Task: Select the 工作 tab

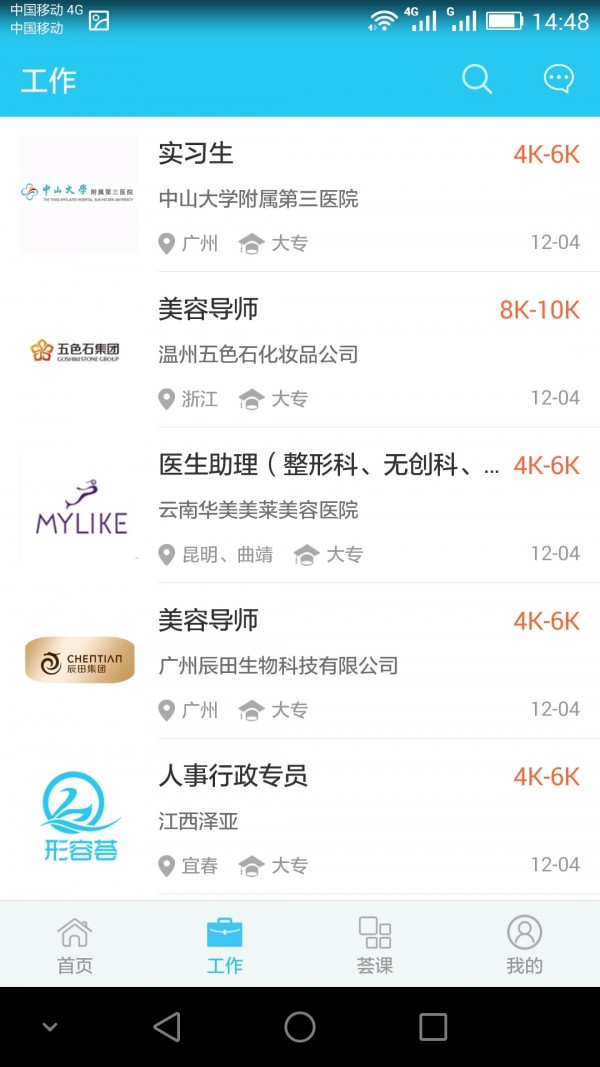Action: [225, 944]
